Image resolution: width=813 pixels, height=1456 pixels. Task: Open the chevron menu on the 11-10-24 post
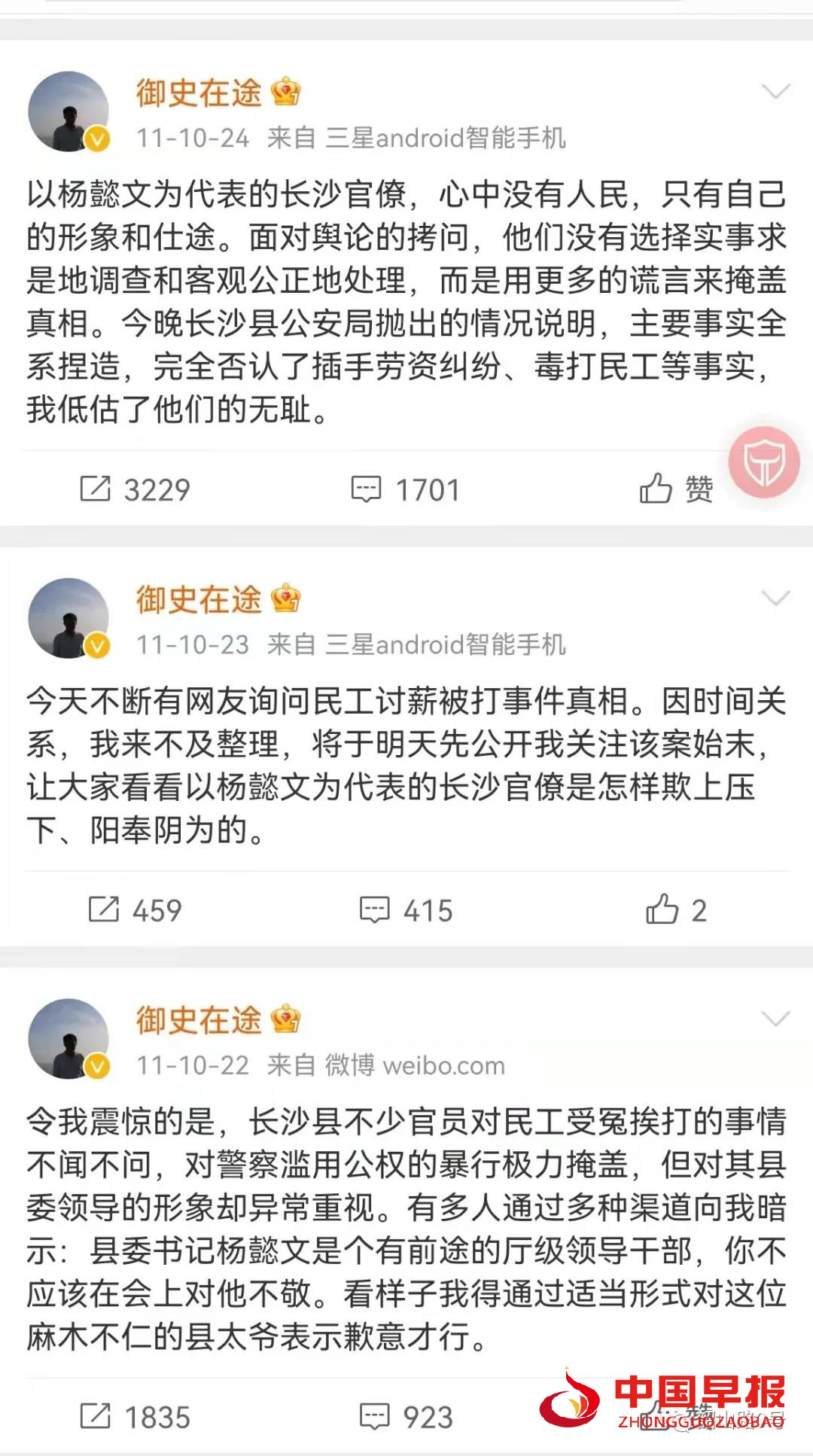click(775, 92)
